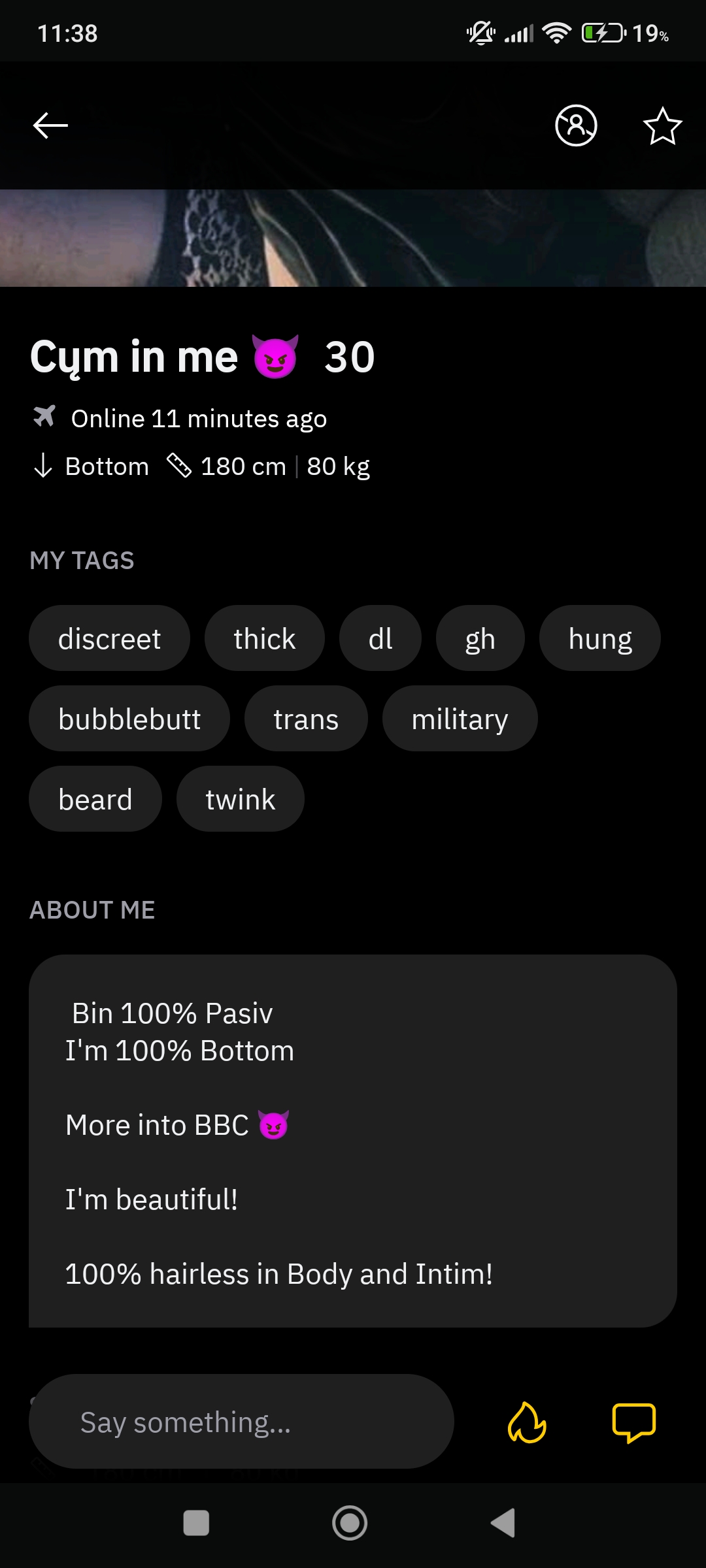
Task: Select the trans tag
Action: tap(306, 719)
